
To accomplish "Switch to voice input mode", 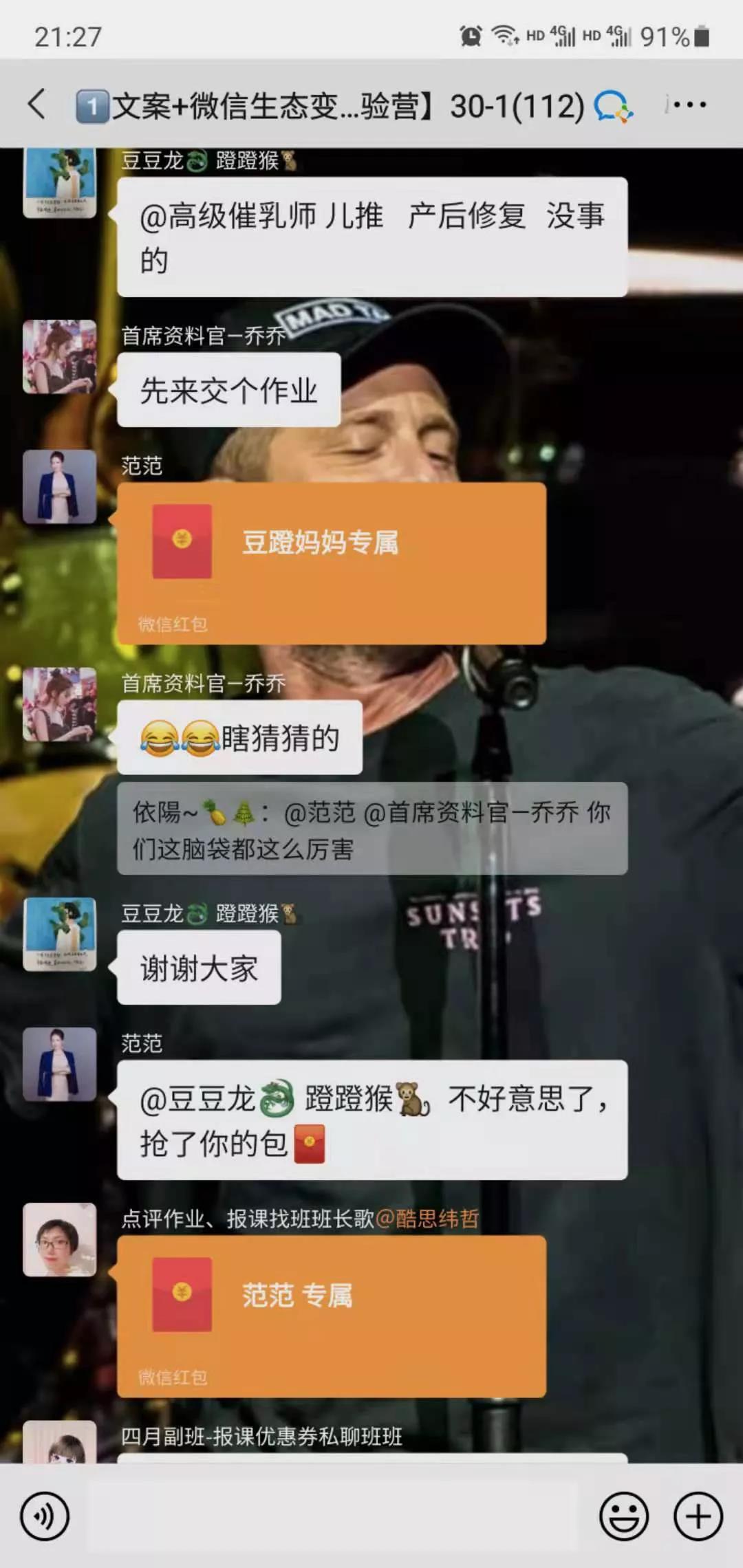I will [x=45, y=1516].
